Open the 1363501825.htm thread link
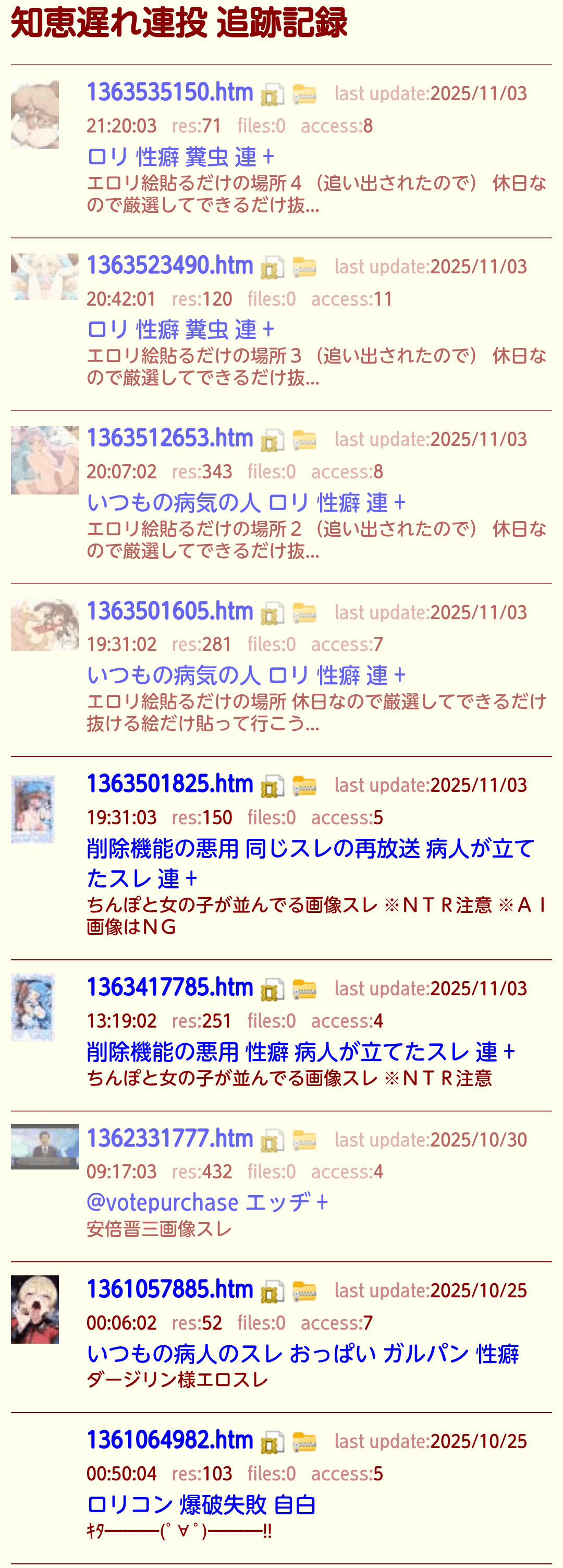Image resolution: width=563 pixels, height=1568 pixels. [x=169, y=784]
